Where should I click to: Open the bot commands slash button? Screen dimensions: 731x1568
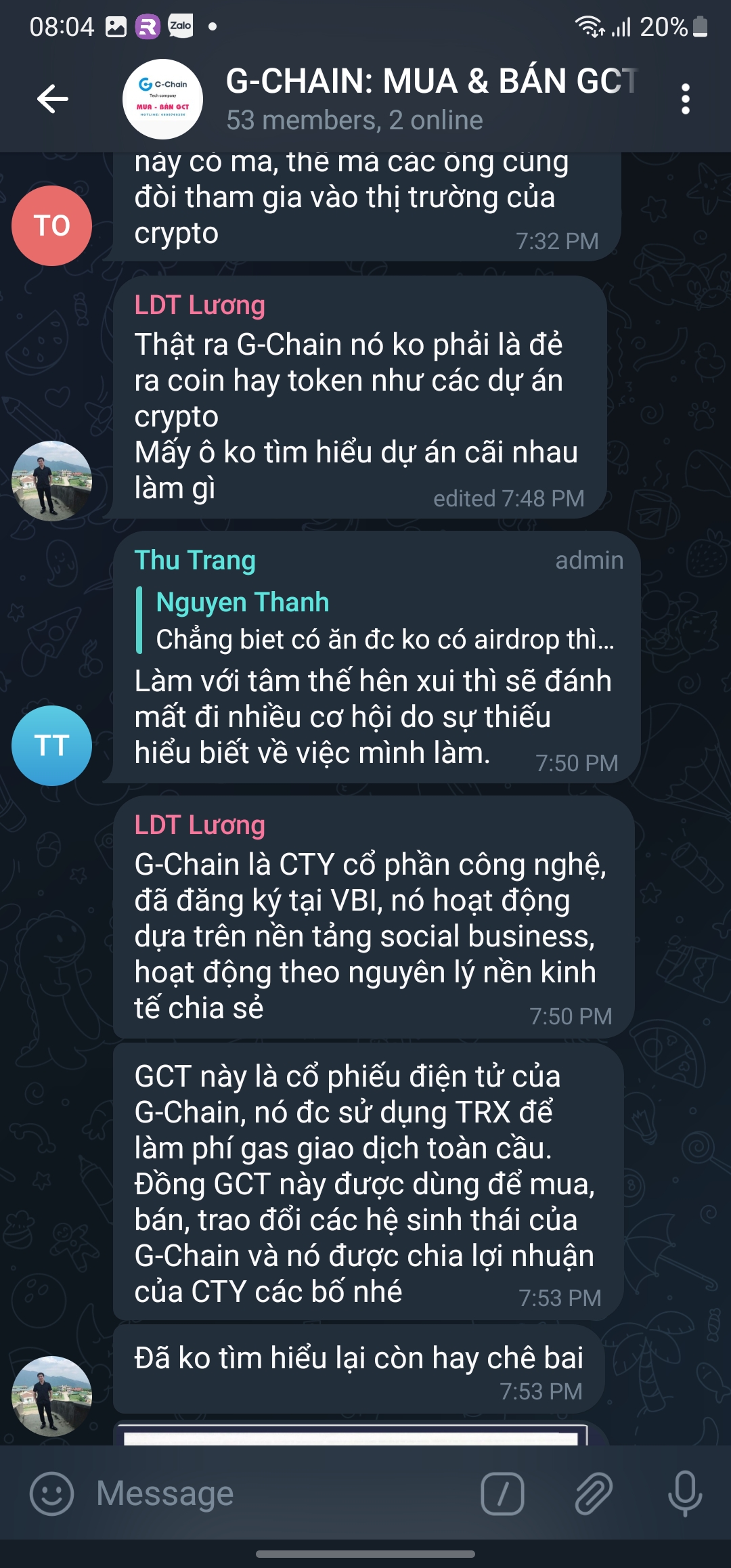[502, 1493]
